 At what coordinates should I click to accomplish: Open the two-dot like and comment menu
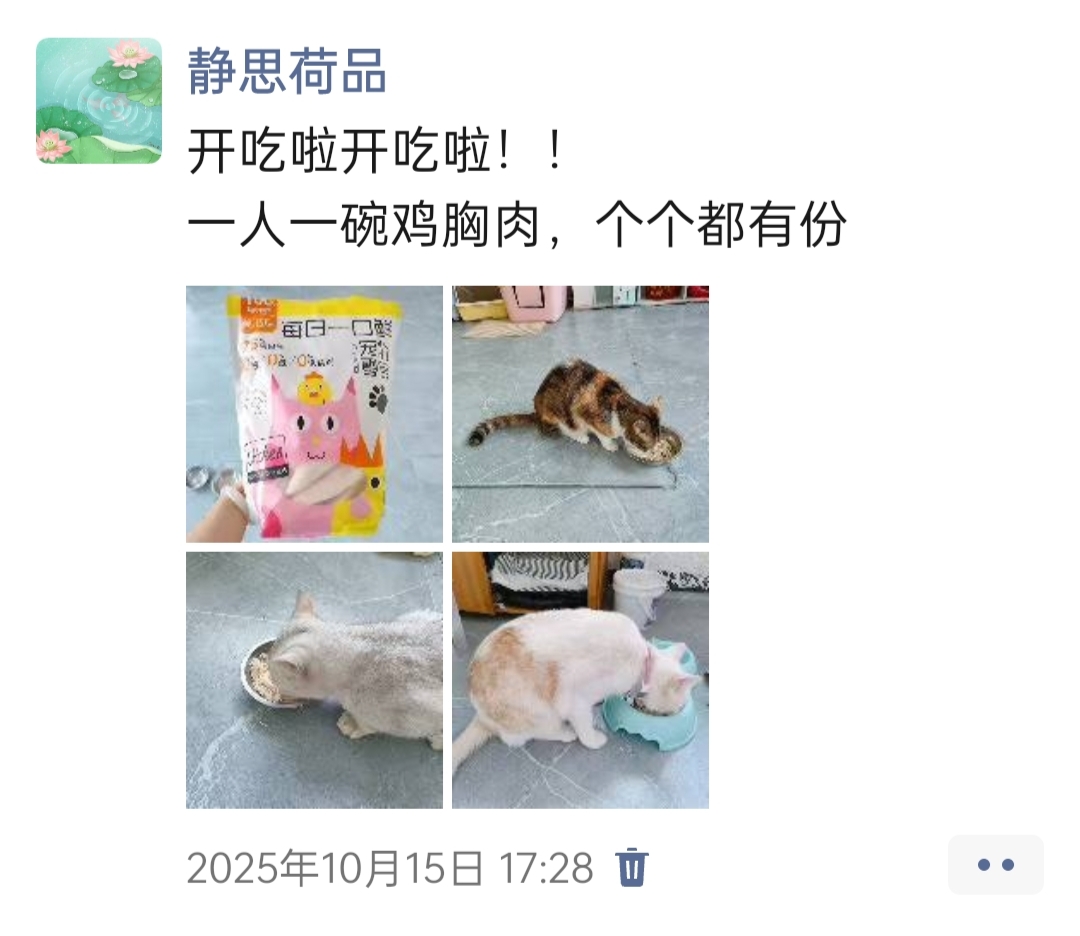(x=995, y=865)
